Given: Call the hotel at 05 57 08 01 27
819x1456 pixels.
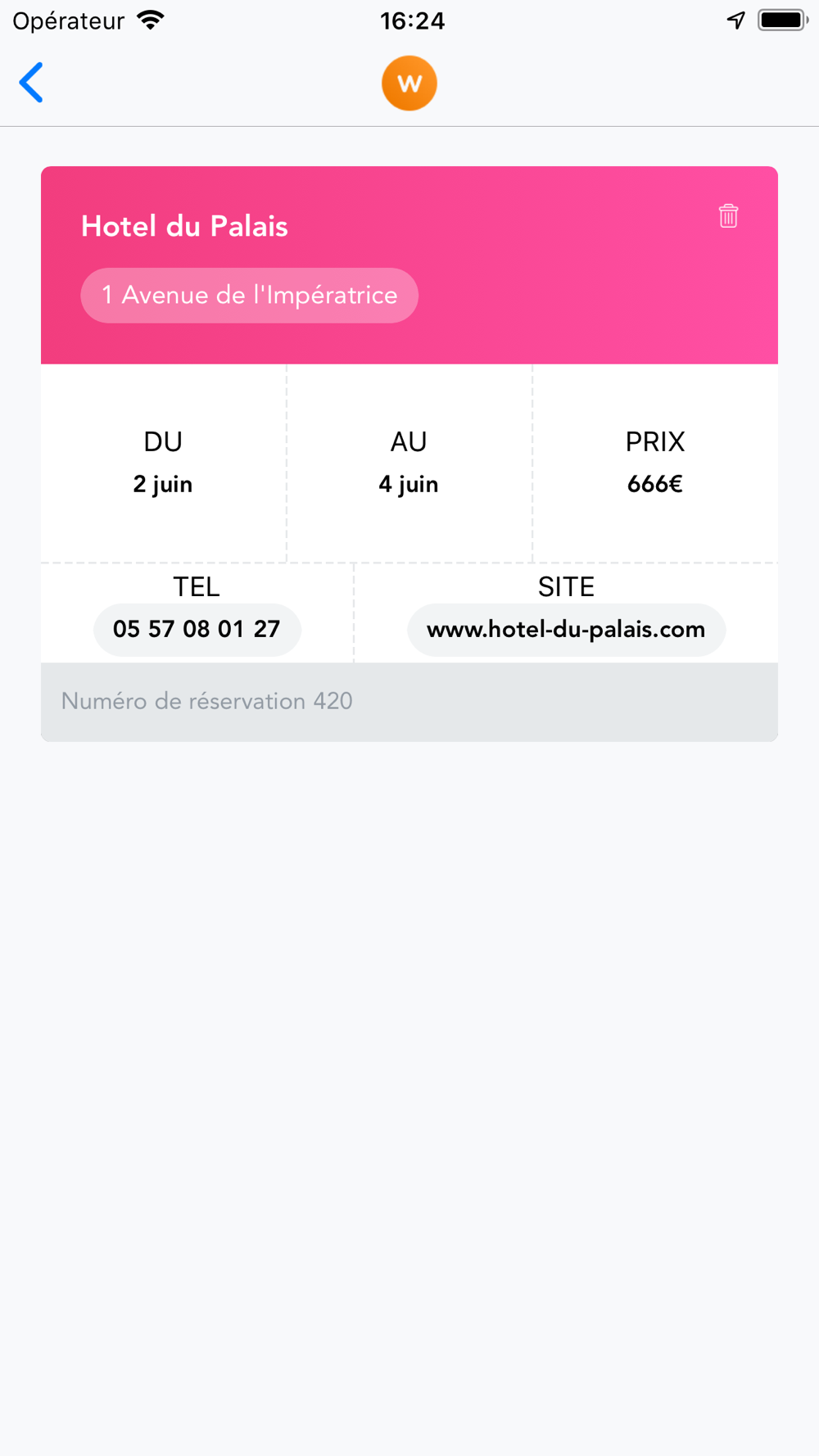Looking at the screenshot, I should pos(197,629).
